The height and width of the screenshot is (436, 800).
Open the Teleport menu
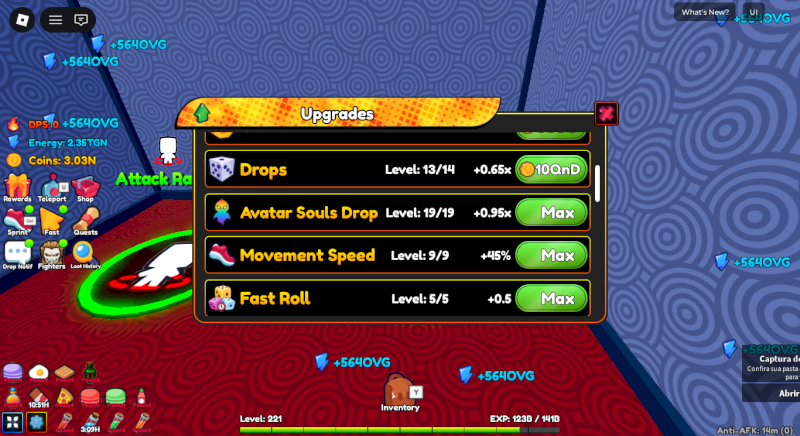[52, 188]
